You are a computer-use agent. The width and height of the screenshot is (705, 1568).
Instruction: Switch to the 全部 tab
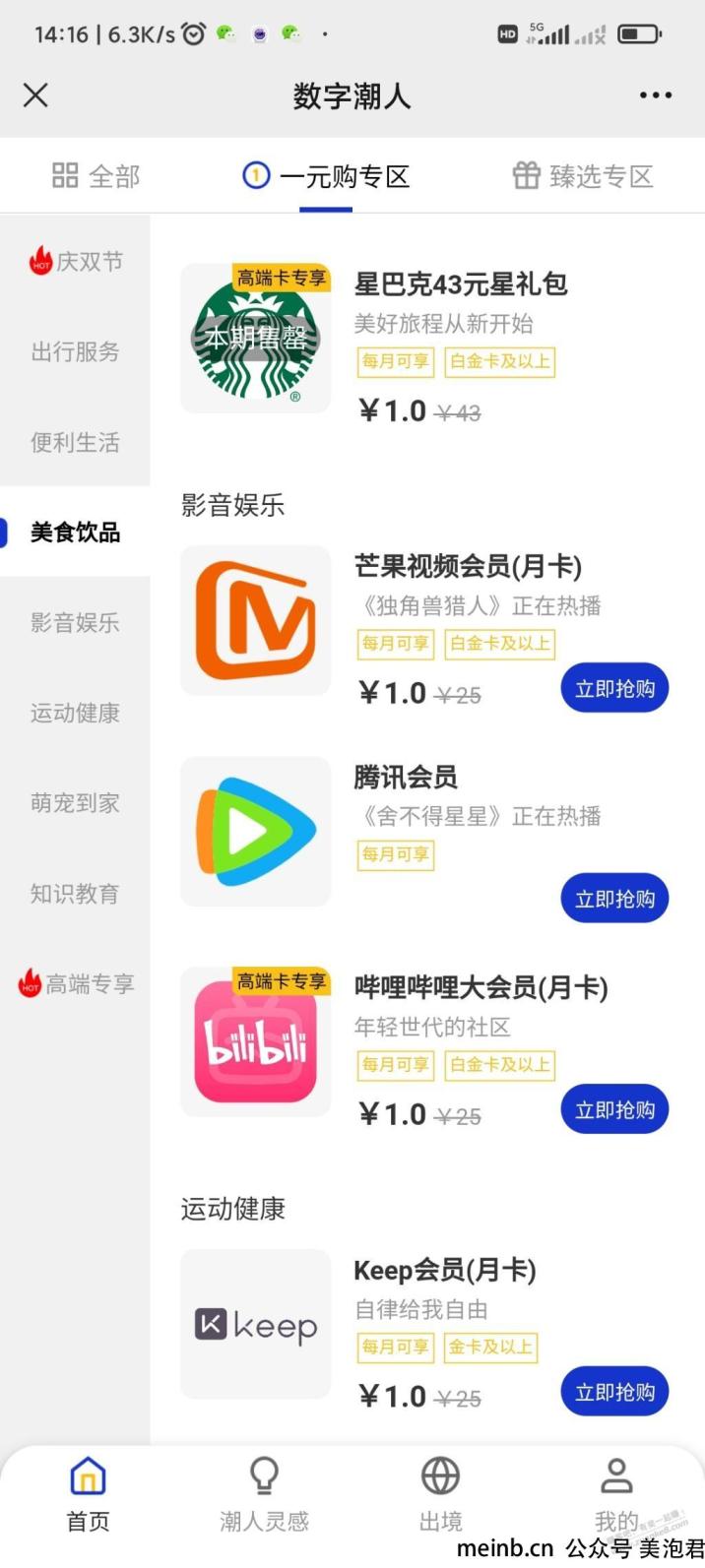(x=96, y=176)
